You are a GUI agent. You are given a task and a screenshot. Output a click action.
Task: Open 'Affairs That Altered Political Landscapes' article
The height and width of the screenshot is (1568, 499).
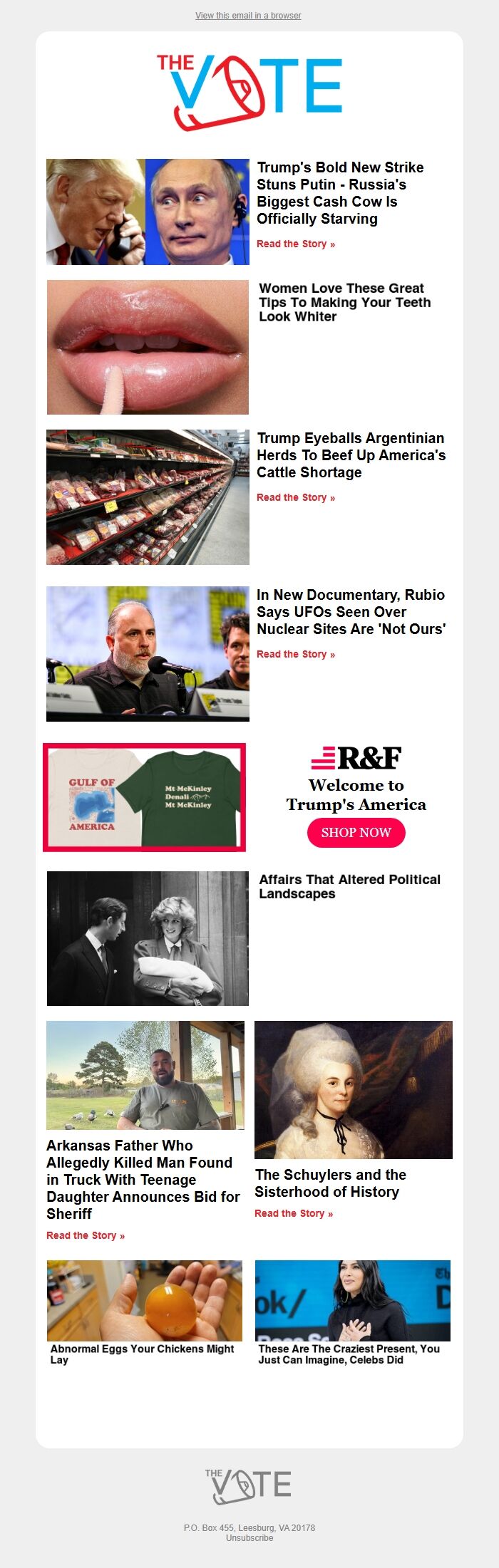point(349,886)
